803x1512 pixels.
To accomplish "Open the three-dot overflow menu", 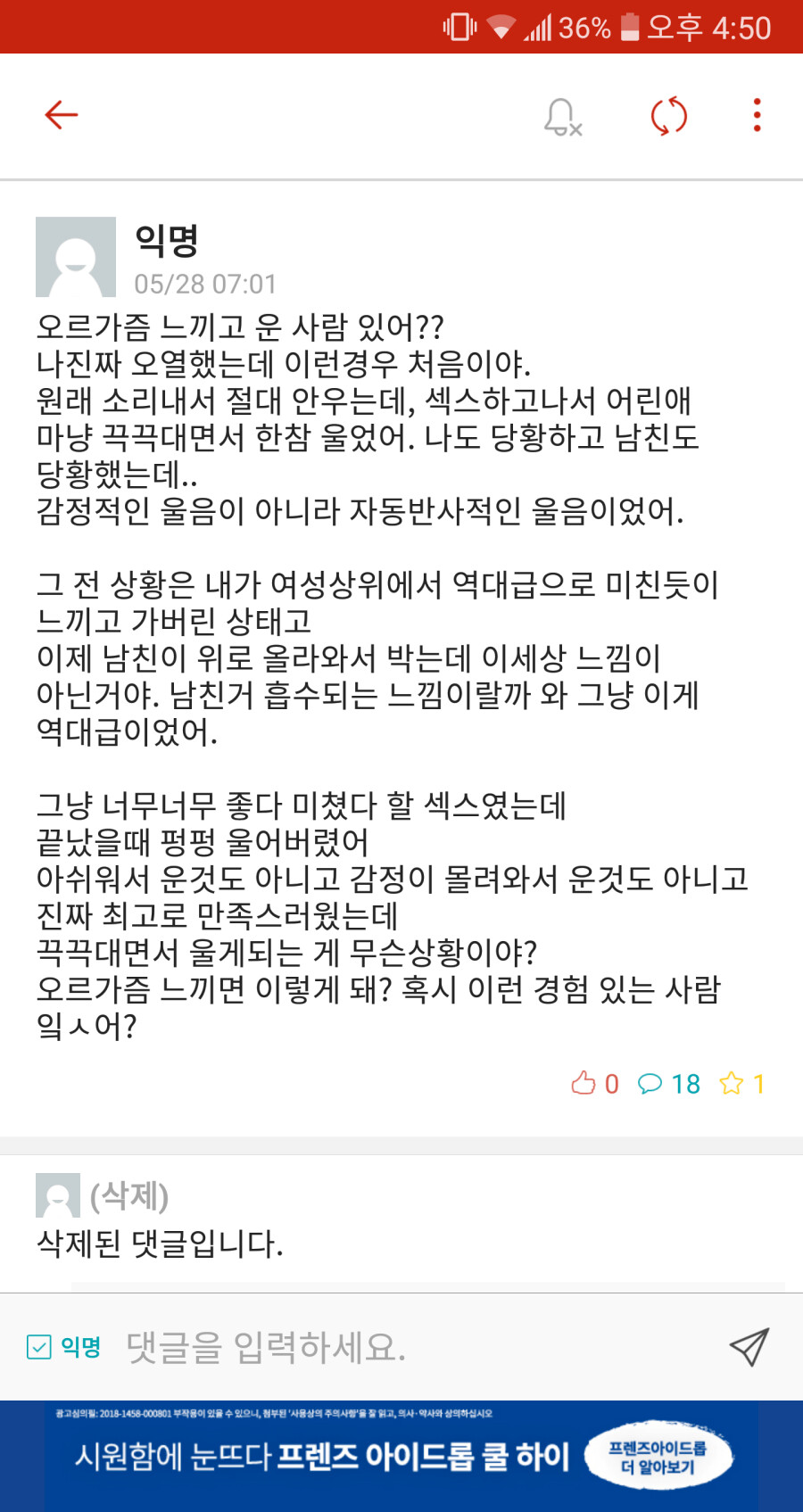I will (x=757, y=115).
